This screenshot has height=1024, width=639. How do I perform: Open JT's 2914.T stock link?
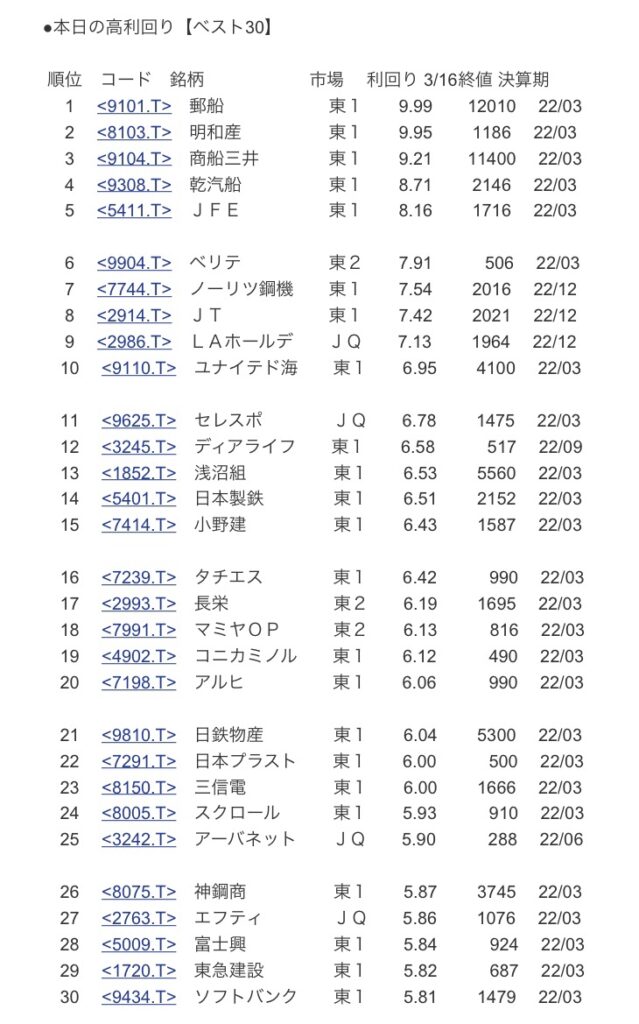coord(134,315)
